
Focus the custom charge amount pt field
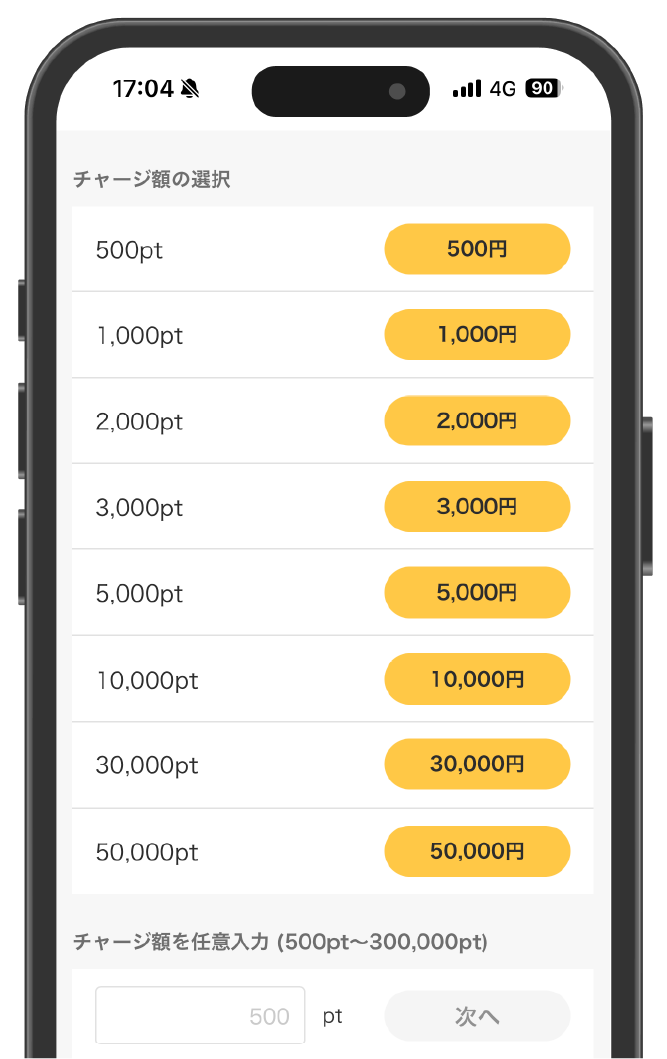pyautogui.click(x=200, y=1016)
